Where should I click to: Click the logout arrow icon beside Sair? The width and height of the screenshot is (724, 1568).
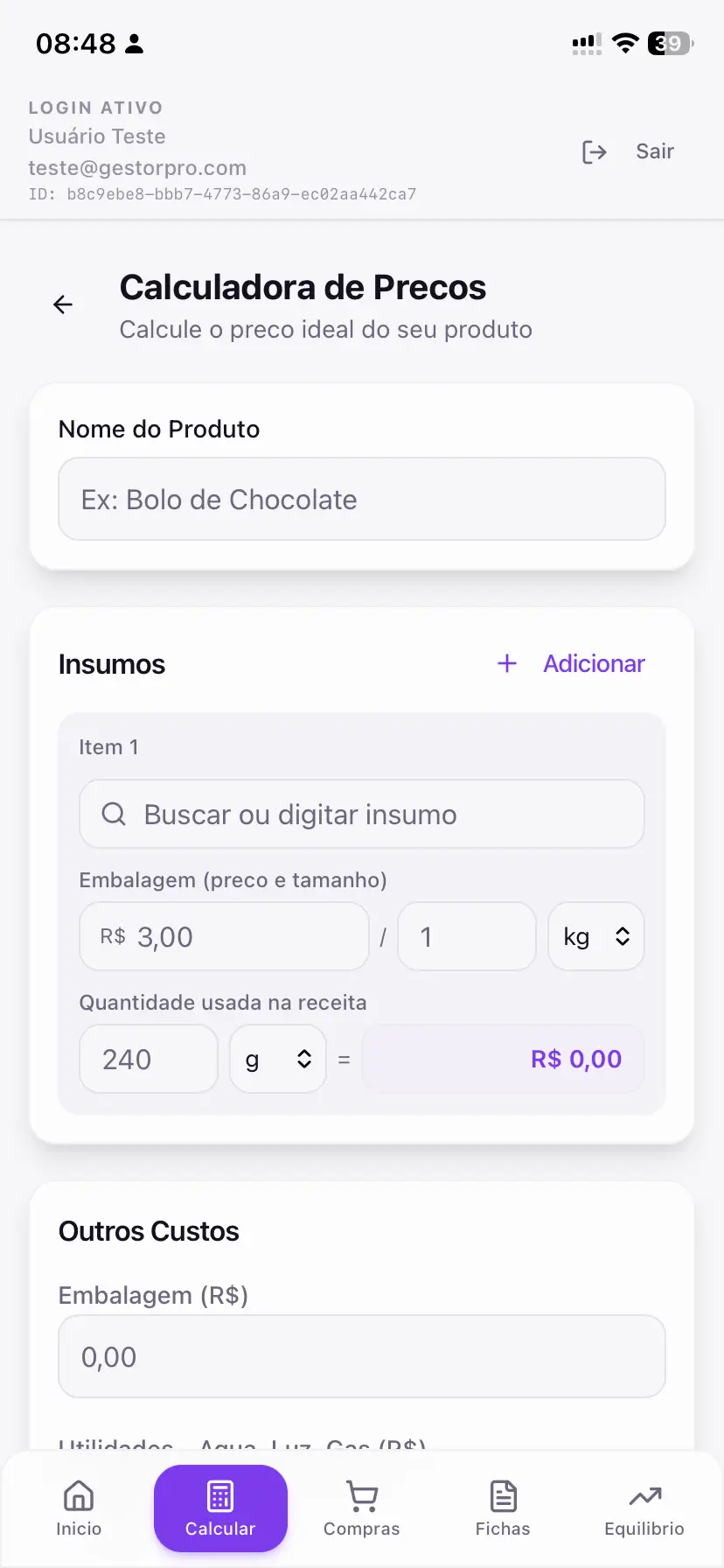[595, 151]
